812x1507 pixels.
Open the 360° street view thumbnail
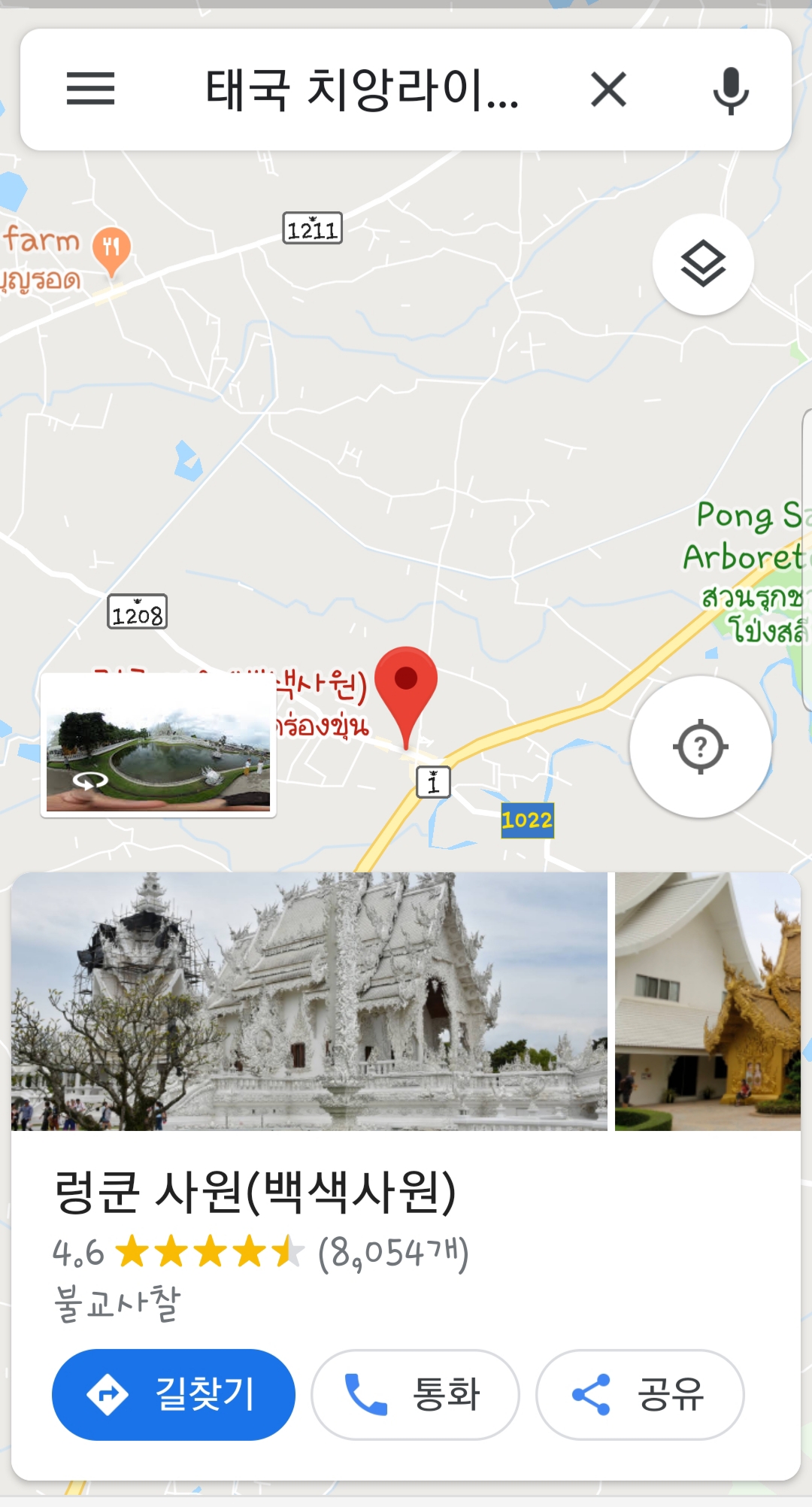158,744
